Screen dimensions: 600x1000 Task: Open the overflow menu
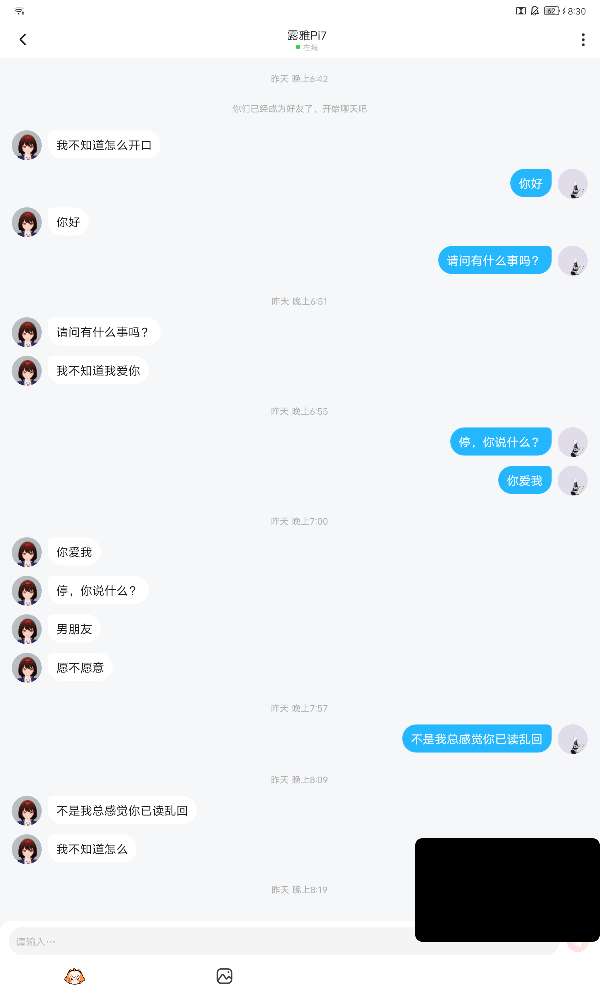[583, 40]
